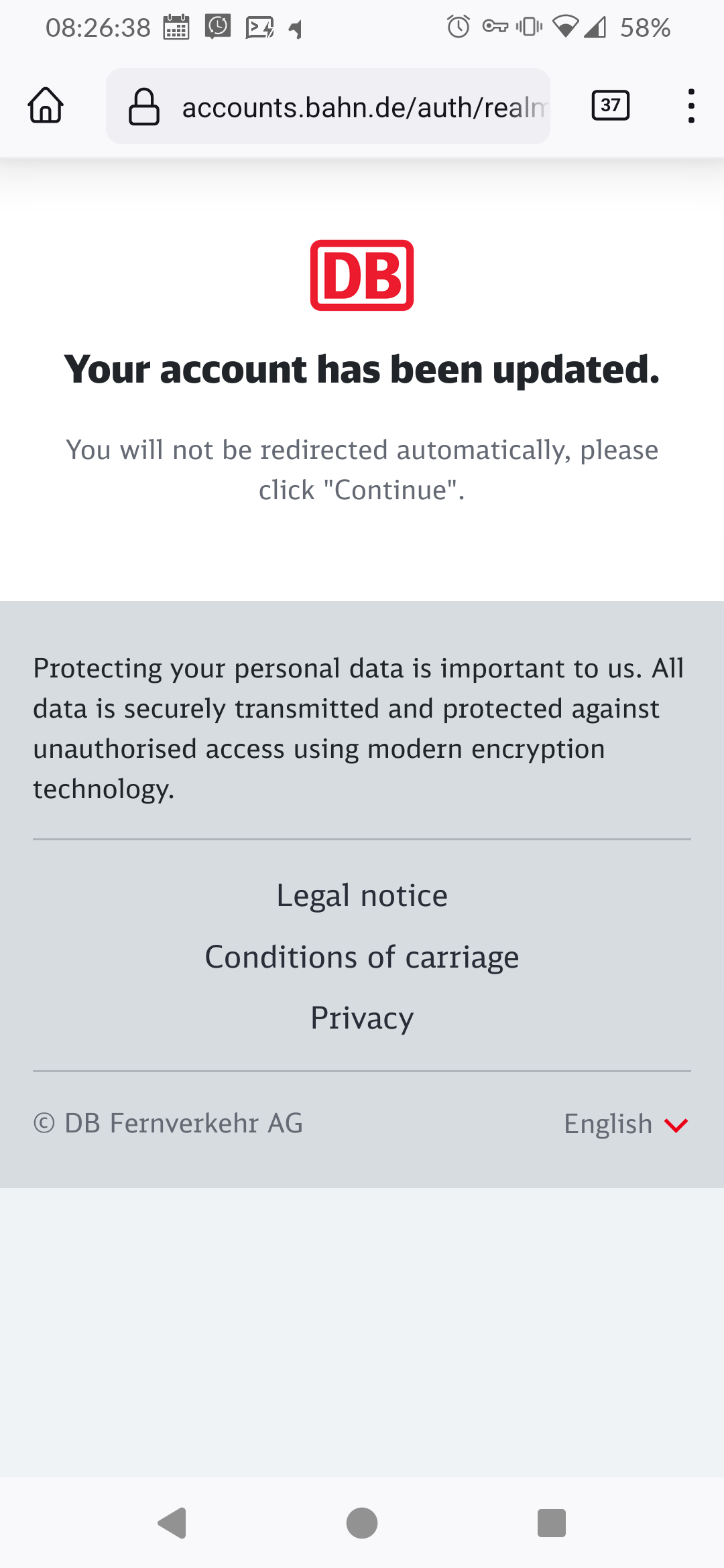
Task: Tap the accounts.bahn.de address bar
Action: 328,107
